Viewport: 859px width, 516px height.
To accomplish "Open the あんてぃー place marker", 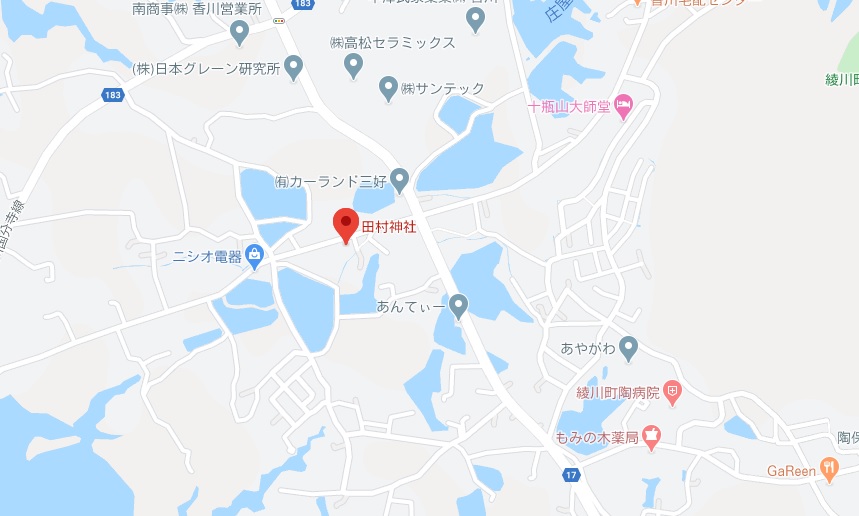I will click(x=458, y=304).
